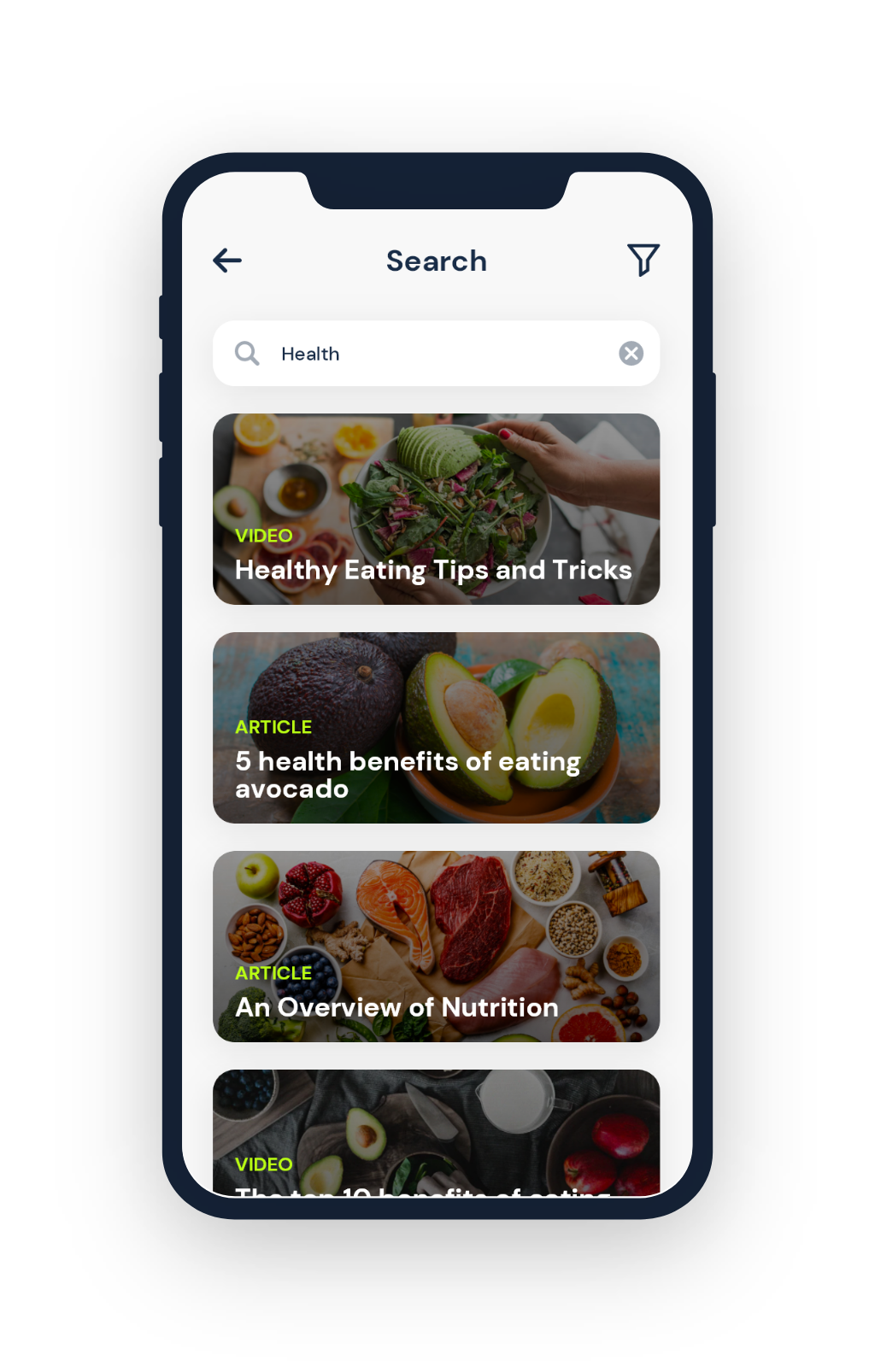The height and width of the screenshot is (1372, 875).
Task: Open Healthy Eating Tips and Tricks video
Action: (436, 509)
